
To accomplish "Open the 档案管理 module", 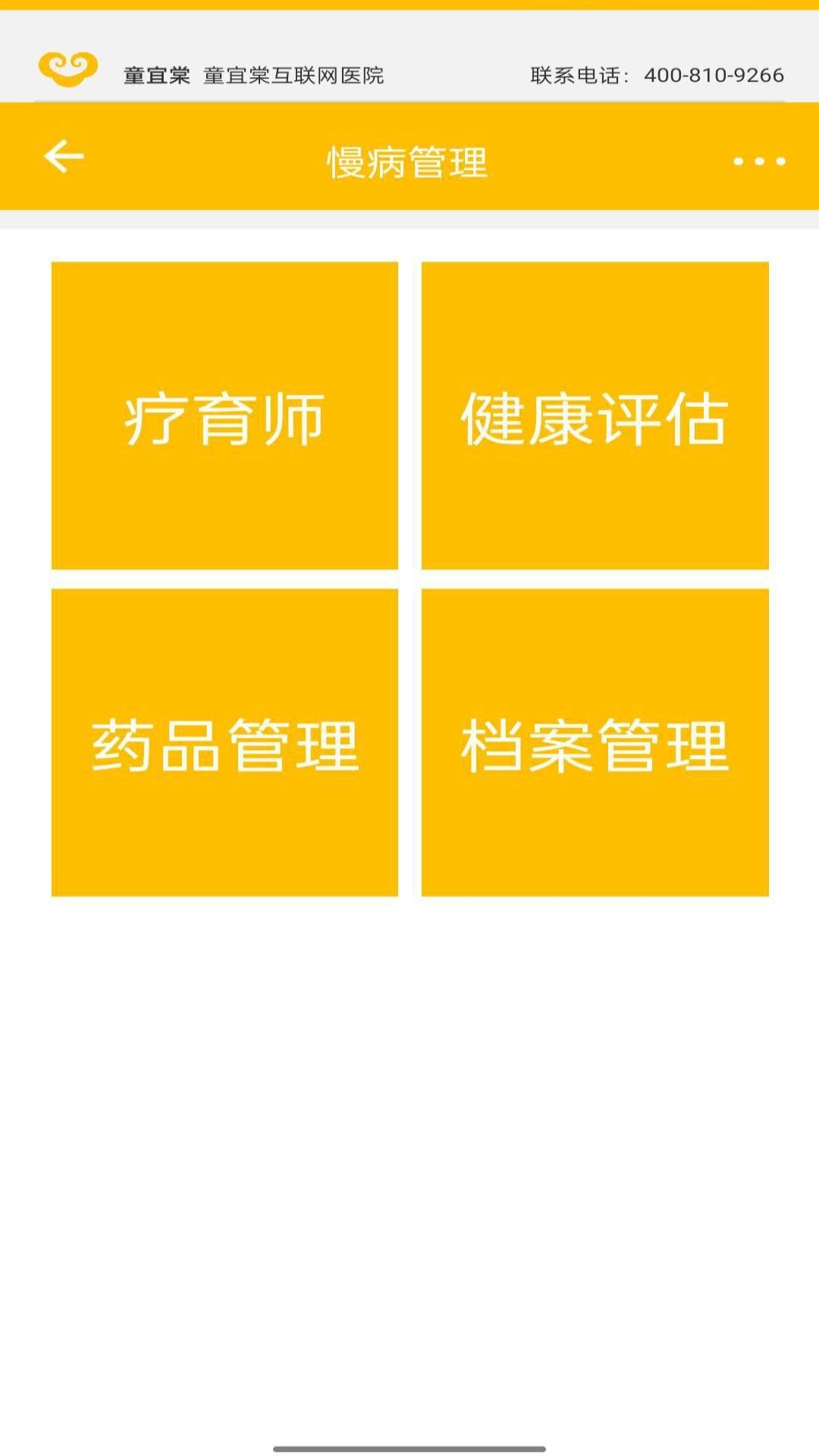I will click(594, 747).
